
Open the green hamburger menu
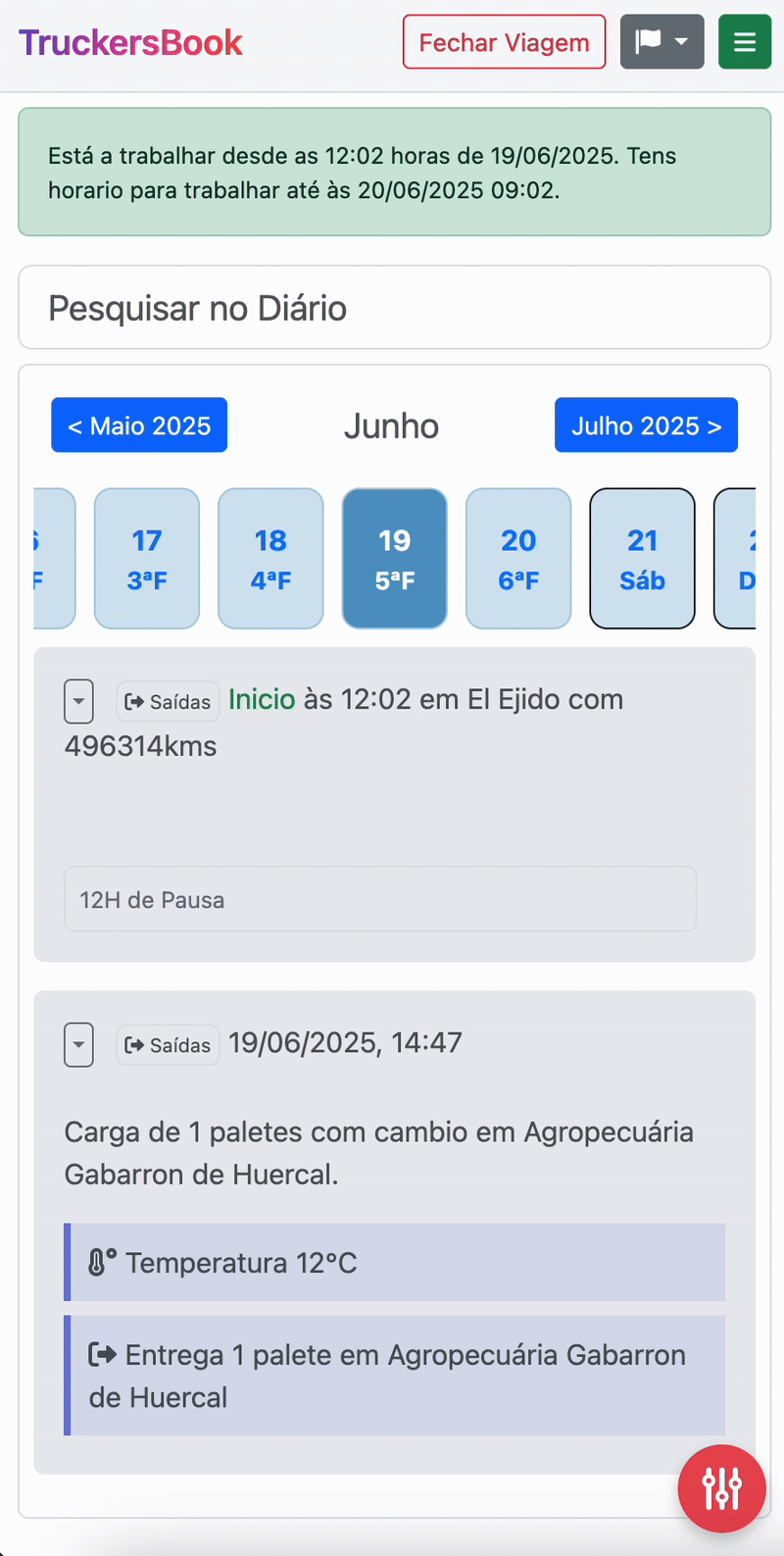point(745,42)
